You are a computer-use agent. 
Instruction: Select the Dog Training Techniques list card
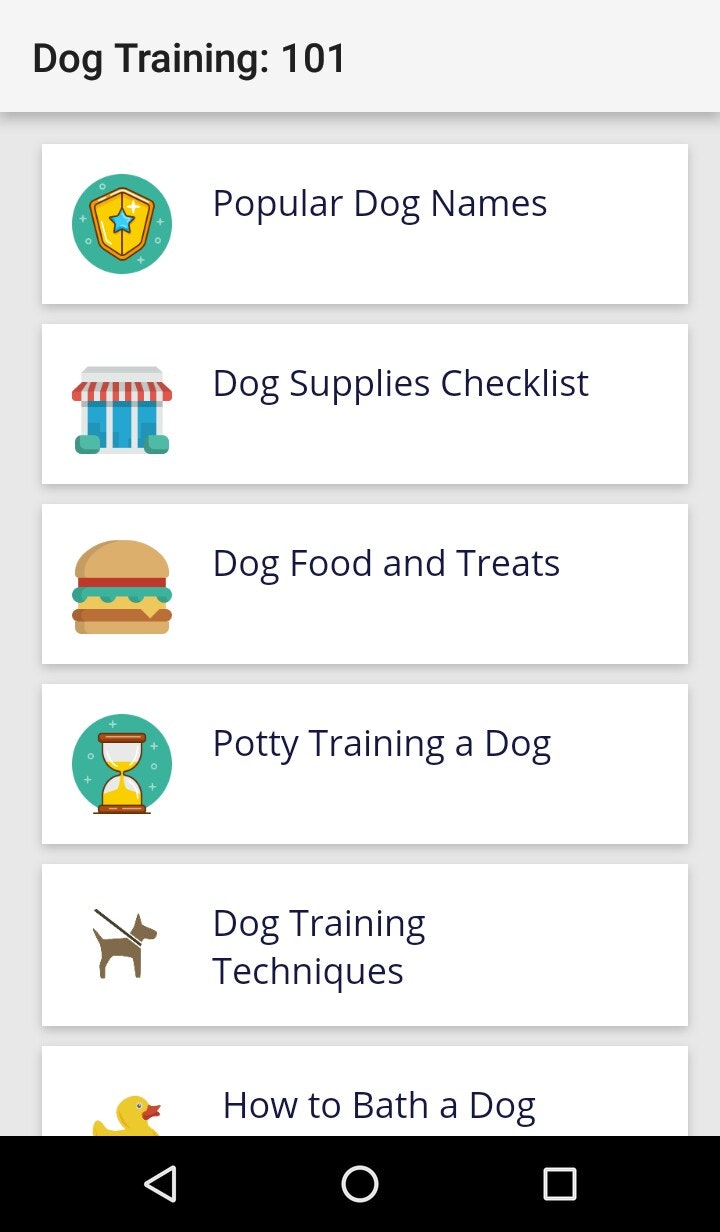[365, 945]
